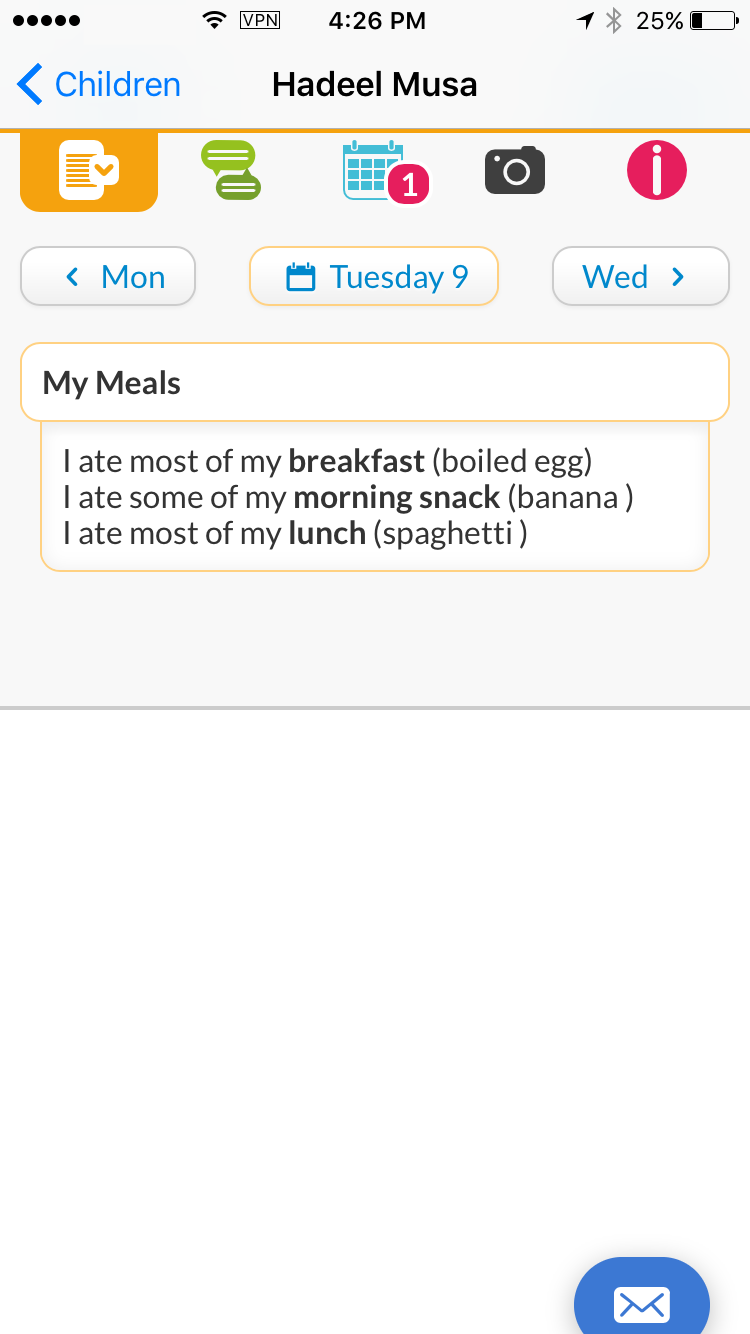Go to the previous day, Mon
Image resolution: width=750 pixels, height=1334 pixels.
108,276
